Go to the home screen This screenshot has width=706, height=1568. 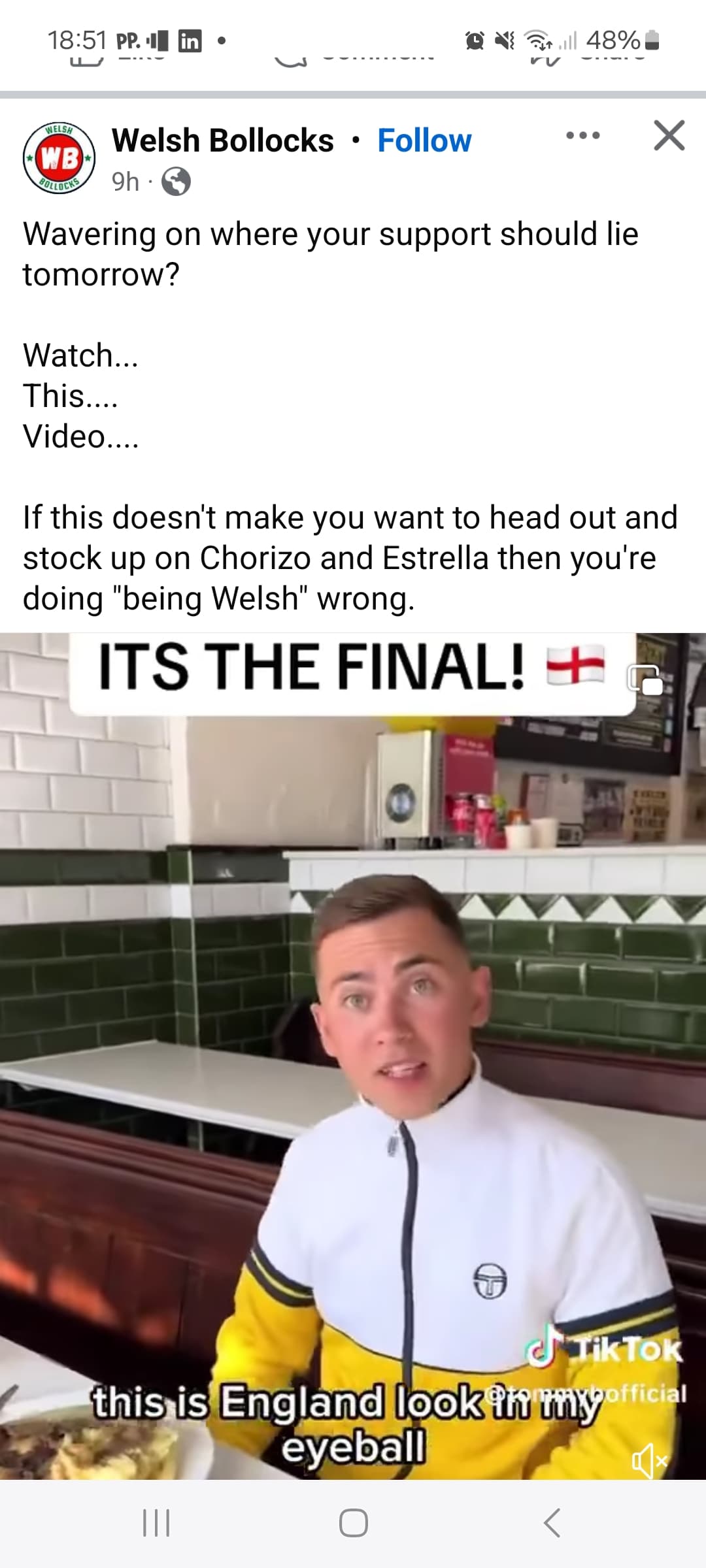[x=353, y=1523]
